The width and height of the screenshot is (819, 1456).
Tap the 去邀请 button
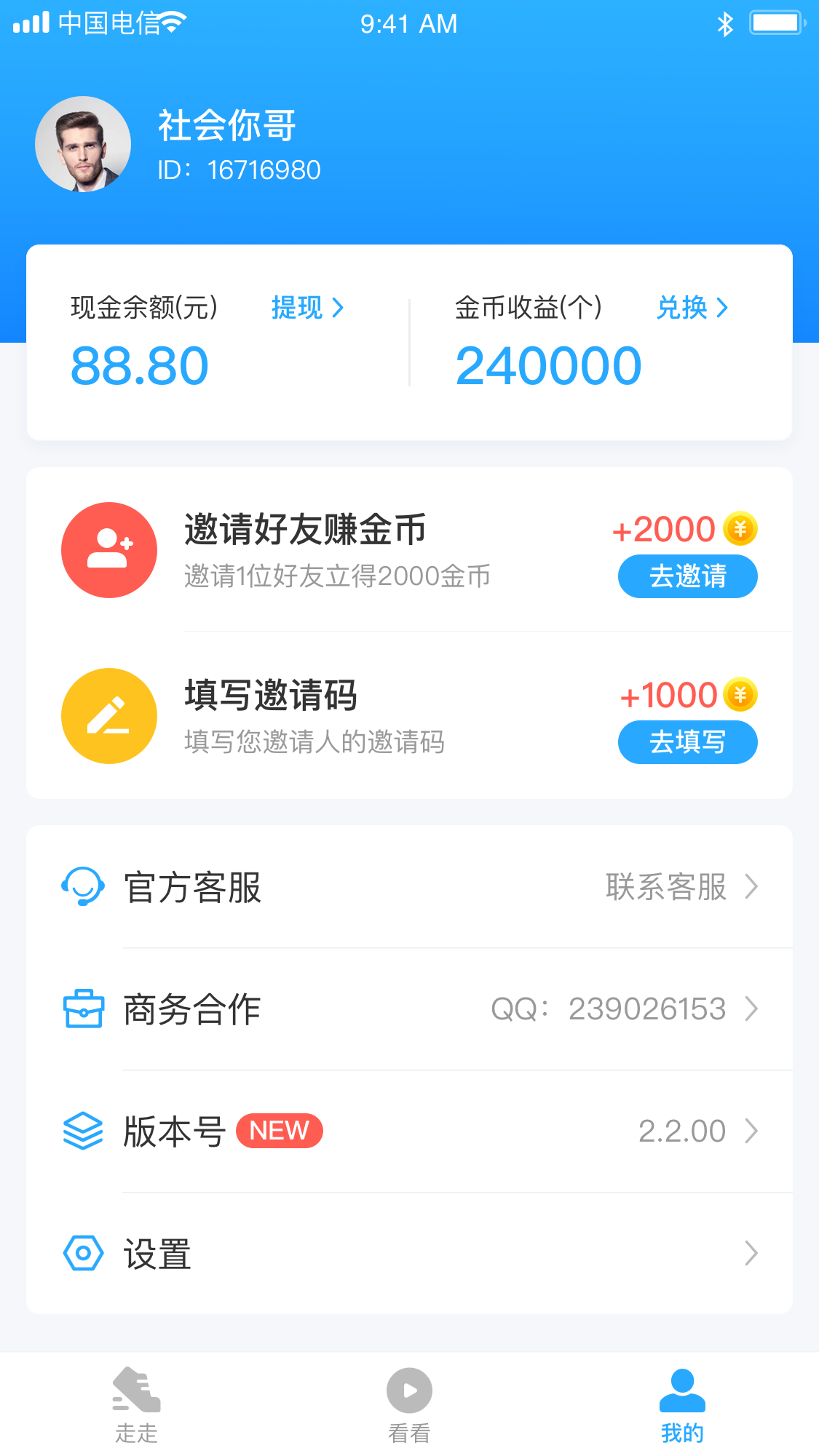tap(687, 576)
